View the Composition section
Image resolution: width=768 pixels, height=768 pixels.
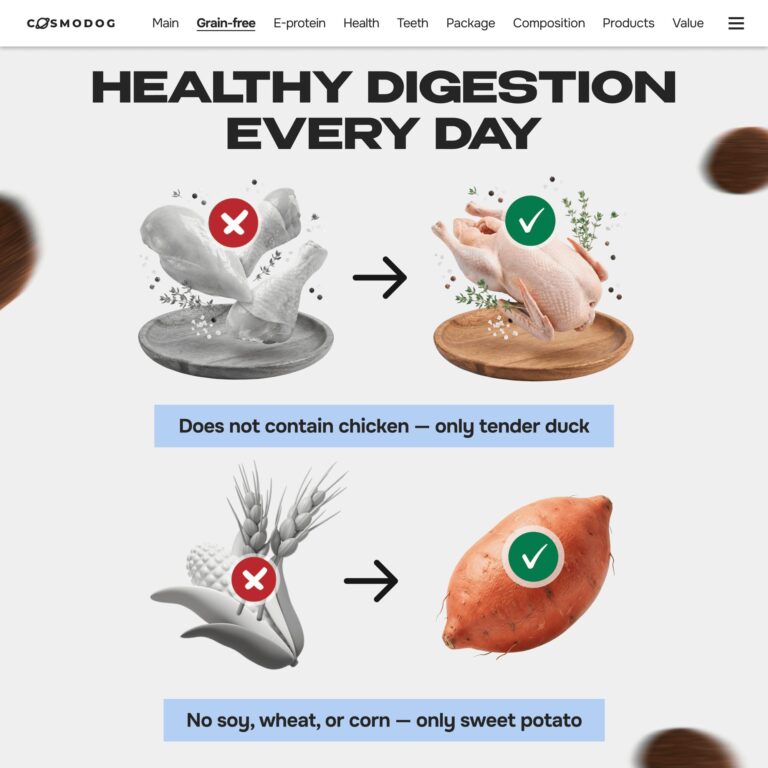click(x=549, y=23)
